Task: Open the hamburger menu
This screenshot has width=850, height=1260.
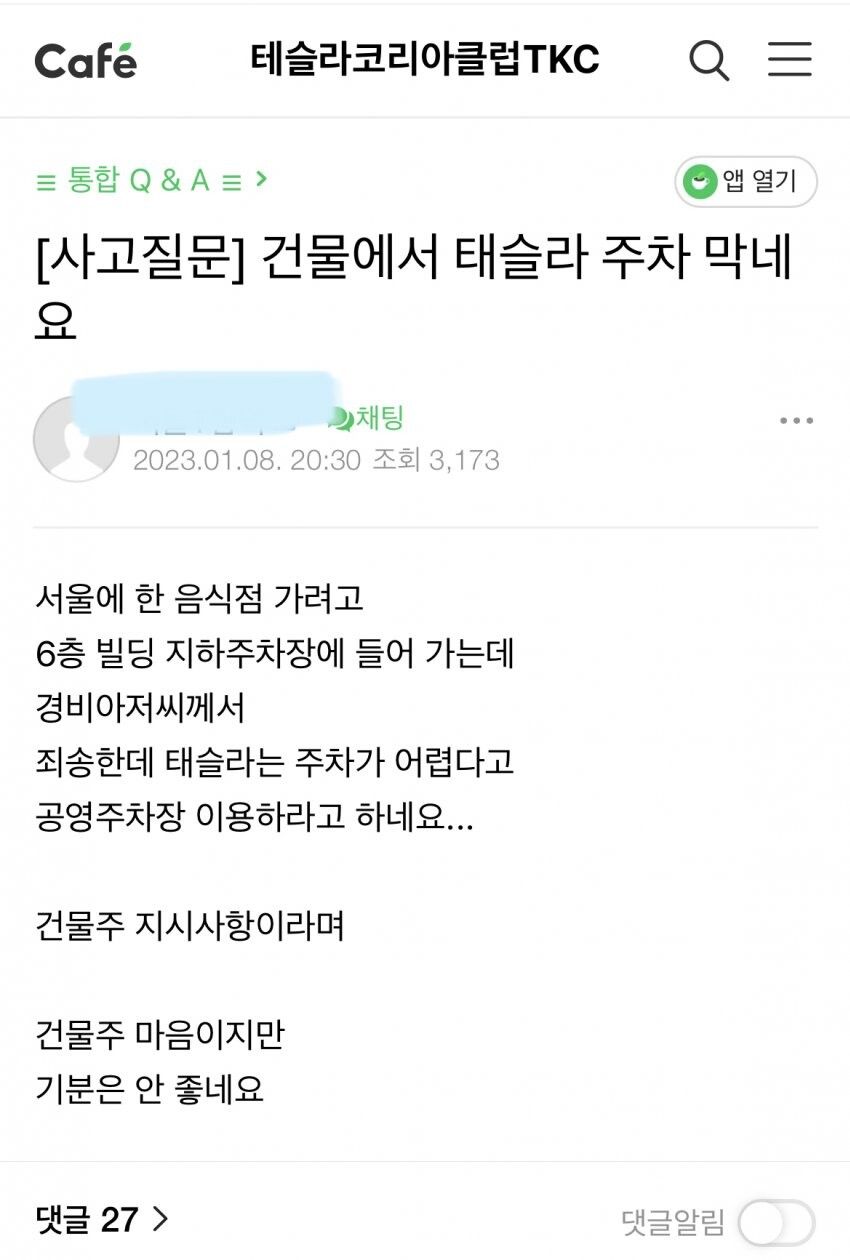Action: click(x=789, y=60)
